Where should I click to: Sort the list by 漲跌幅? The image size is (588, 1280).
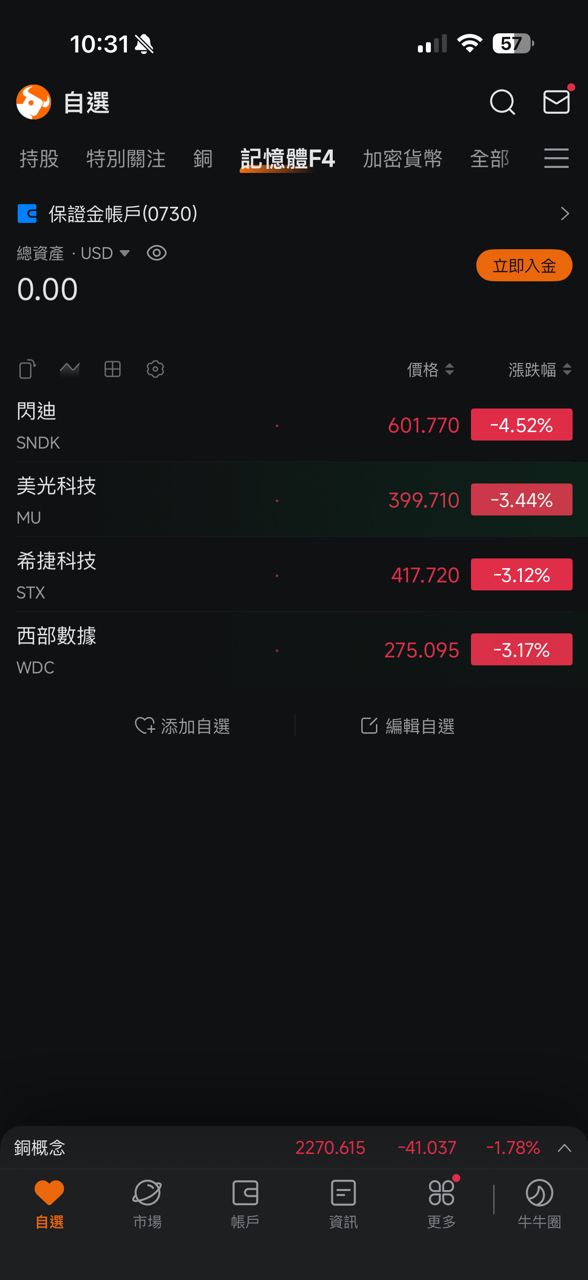point(540,370)
